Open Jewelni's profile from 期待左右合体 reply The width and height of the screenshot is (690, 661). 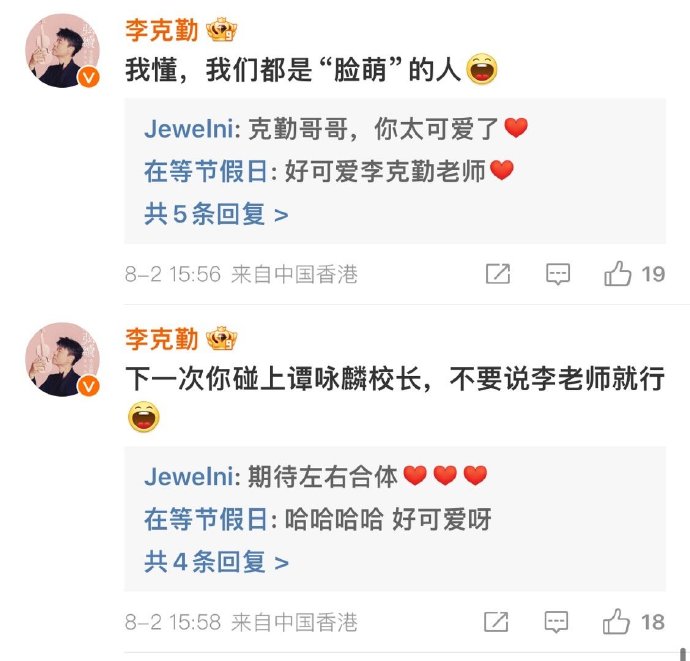[x=189, y=476]
